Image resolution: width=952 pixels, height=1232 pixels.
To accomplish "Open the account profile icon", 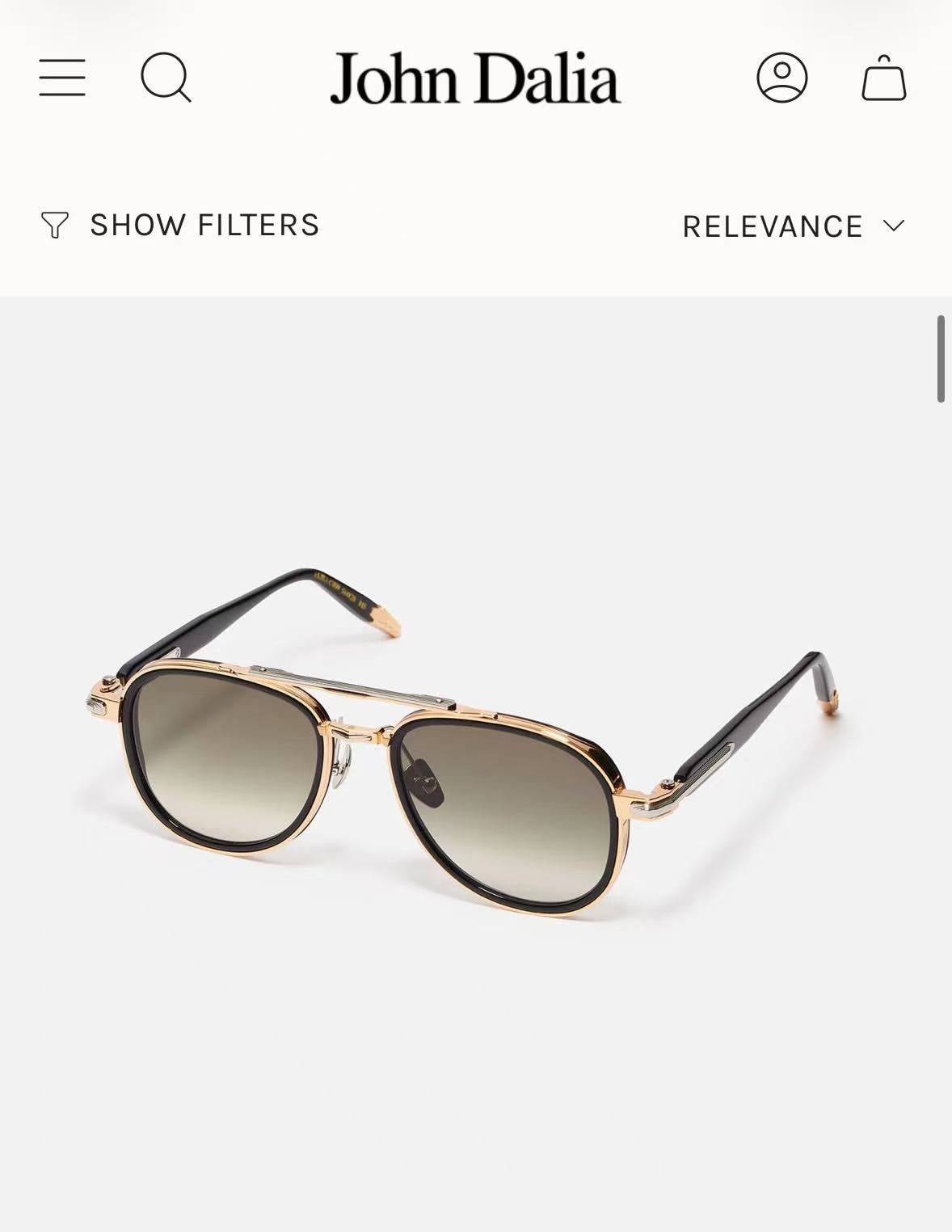I will point(781,78).
